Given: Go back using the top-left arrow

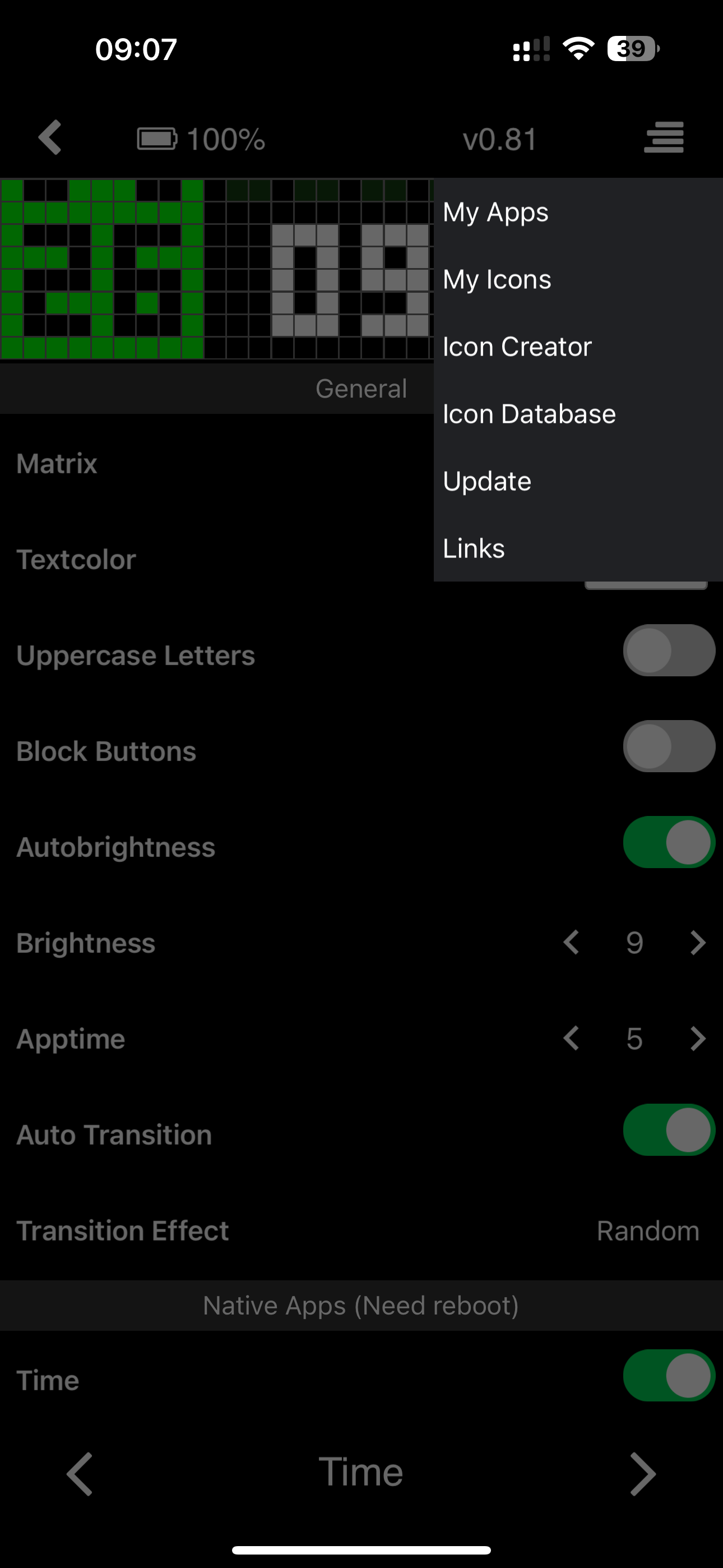Looking at the screenshot, I should (50, 137).
